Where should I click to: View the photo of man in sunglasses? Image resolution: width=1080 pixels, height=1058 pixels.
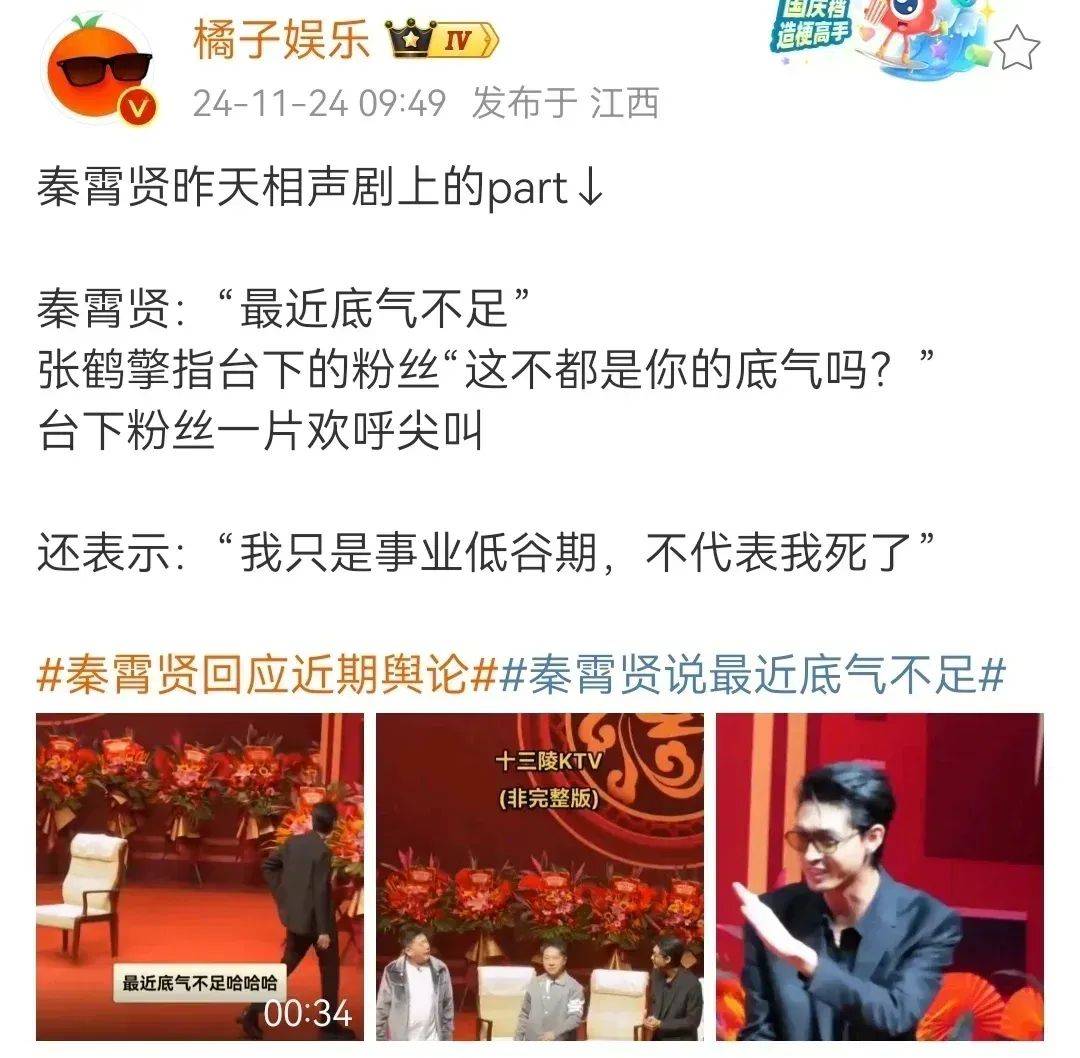pyautogui.click(x=880, y=876)
